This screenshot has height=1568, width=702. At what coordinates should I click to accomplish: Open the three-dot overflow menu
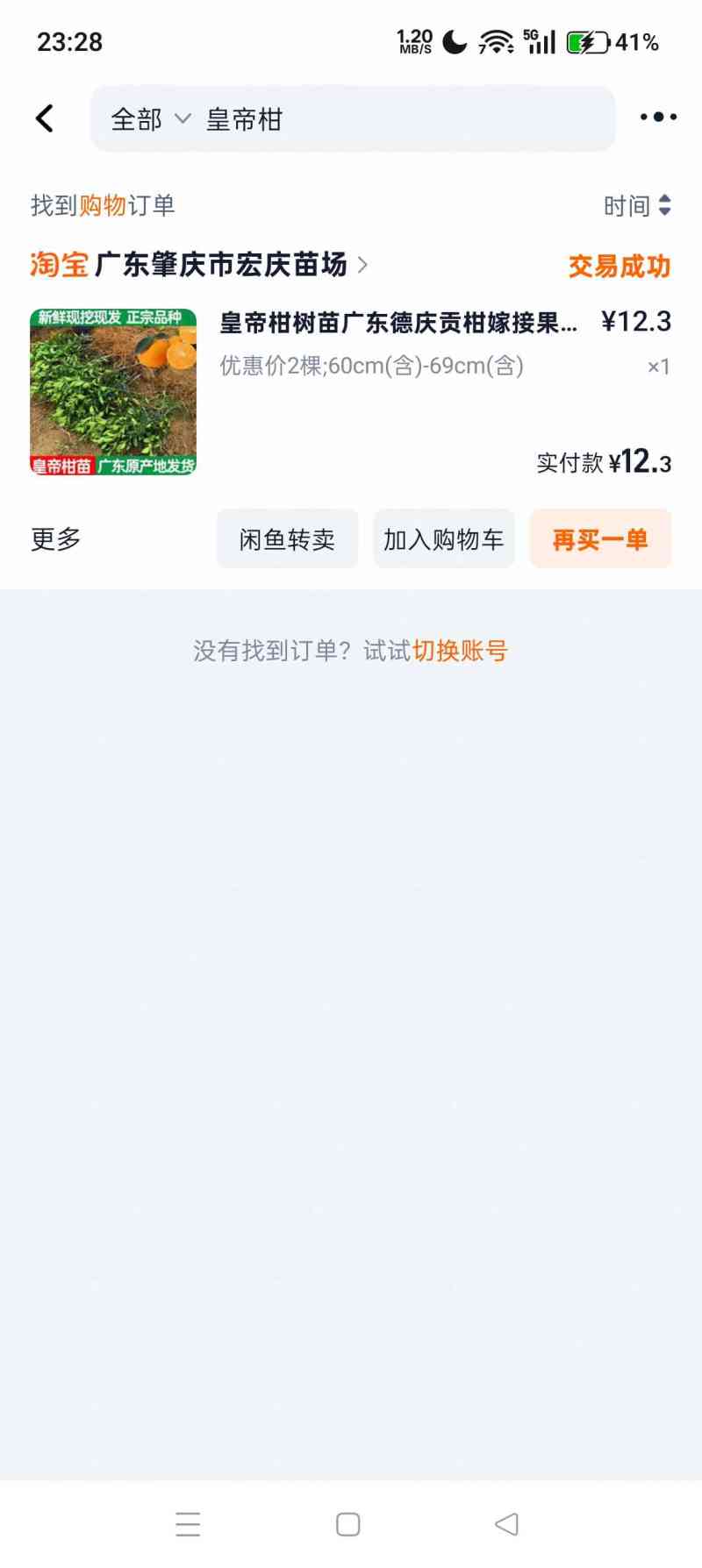point(657,118)
